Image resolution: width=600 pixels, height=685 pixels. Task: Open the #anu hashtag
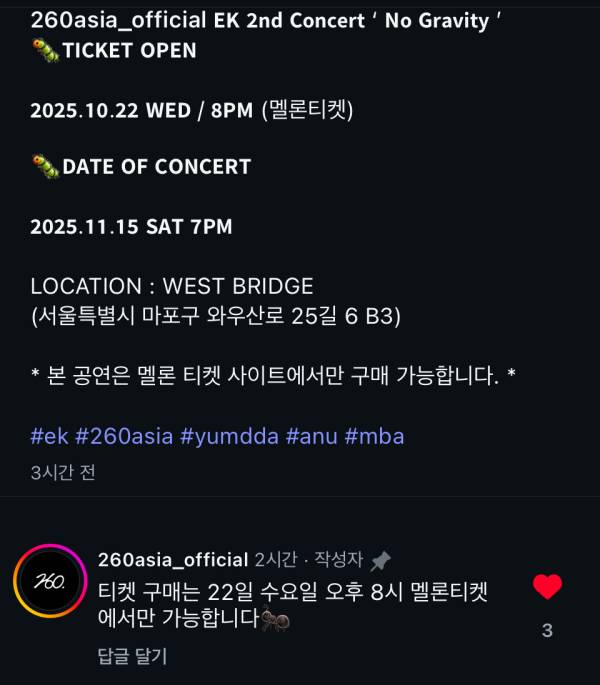312,436
